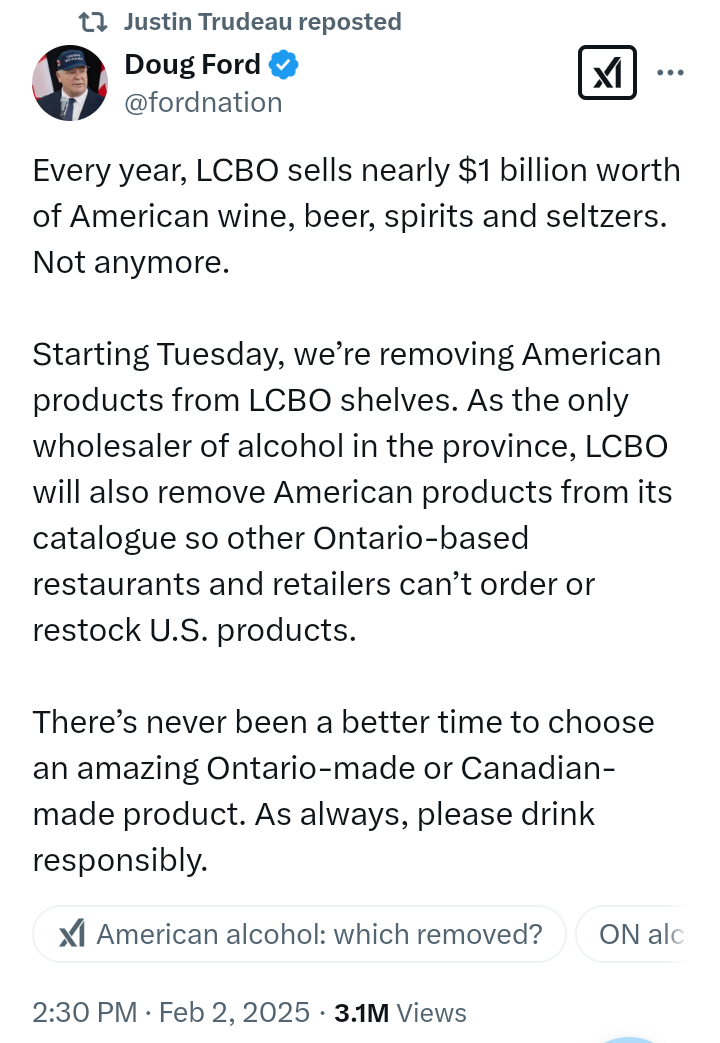Open the "Justin Trudeau reposted" link
Screen dimensions: 720x1043
[x=262, y=22]
